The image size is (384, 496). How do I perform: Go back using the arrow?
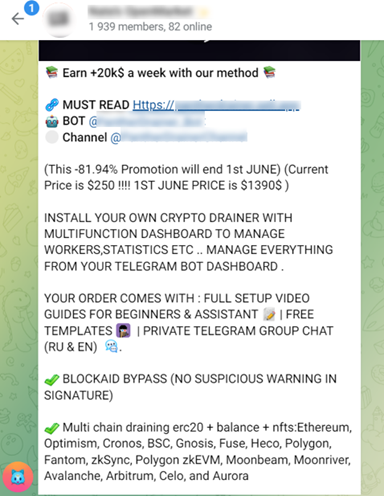tap(18, 19)
